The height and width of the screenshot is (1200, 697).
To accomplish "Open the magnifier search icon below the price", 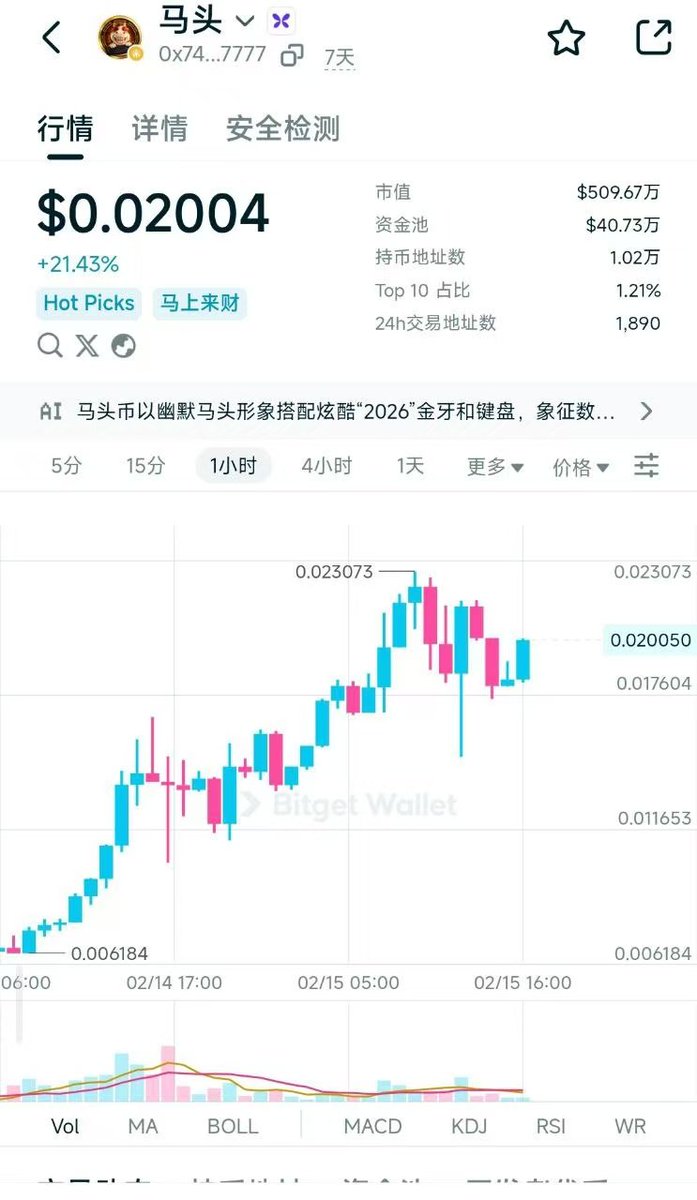I will [x=50, y=346].
